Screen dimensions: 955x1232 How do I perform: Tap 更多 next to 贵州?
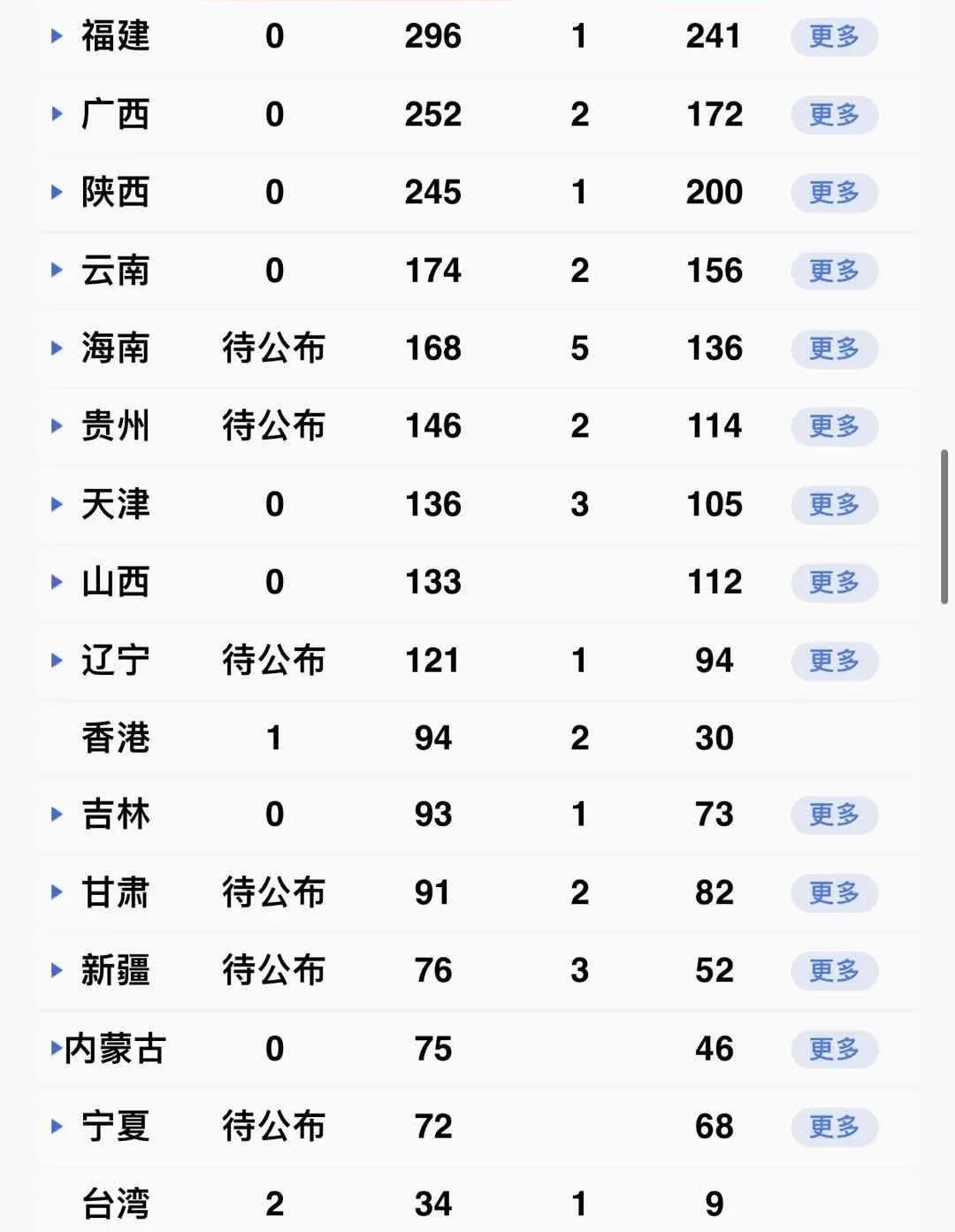coord(834,426)
